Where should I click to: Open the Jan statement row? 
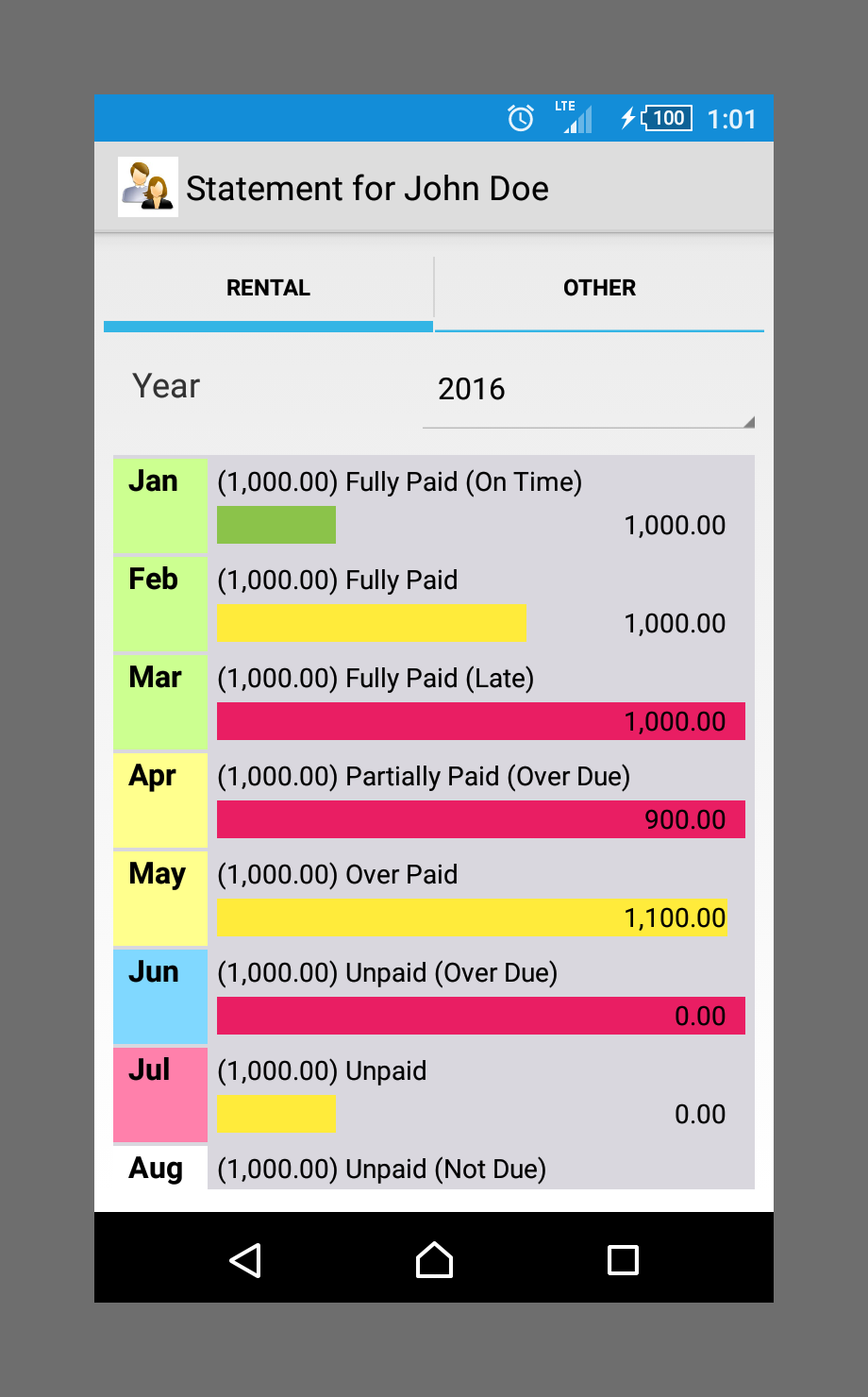tap(434, 505)
